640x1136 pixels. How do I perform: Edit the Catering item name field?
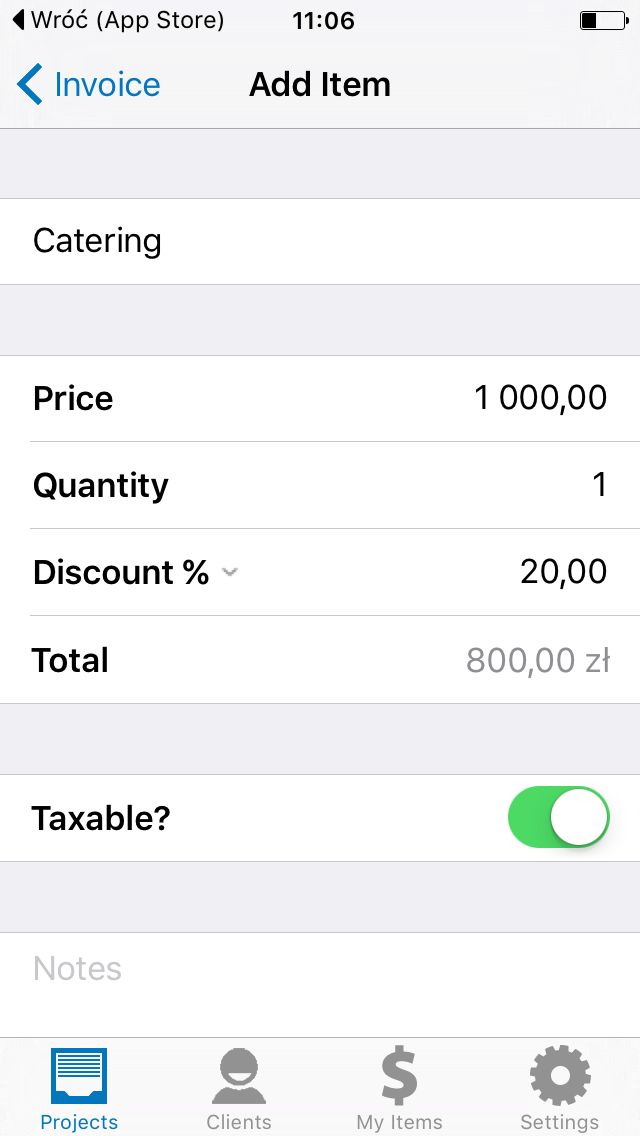click(320, 241)
